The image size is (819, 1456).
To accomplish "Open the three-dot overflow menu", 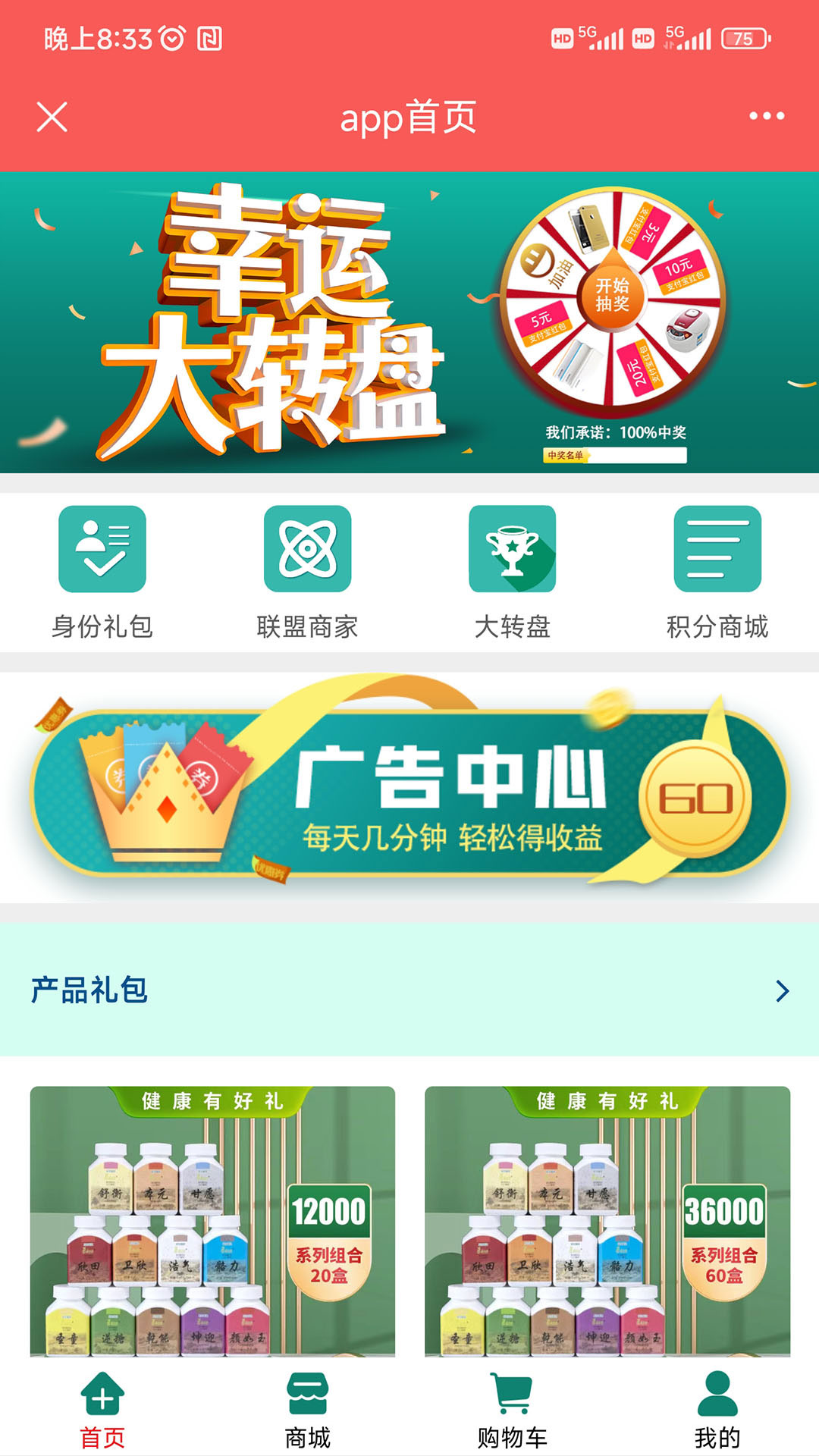I will click(766, 116).
